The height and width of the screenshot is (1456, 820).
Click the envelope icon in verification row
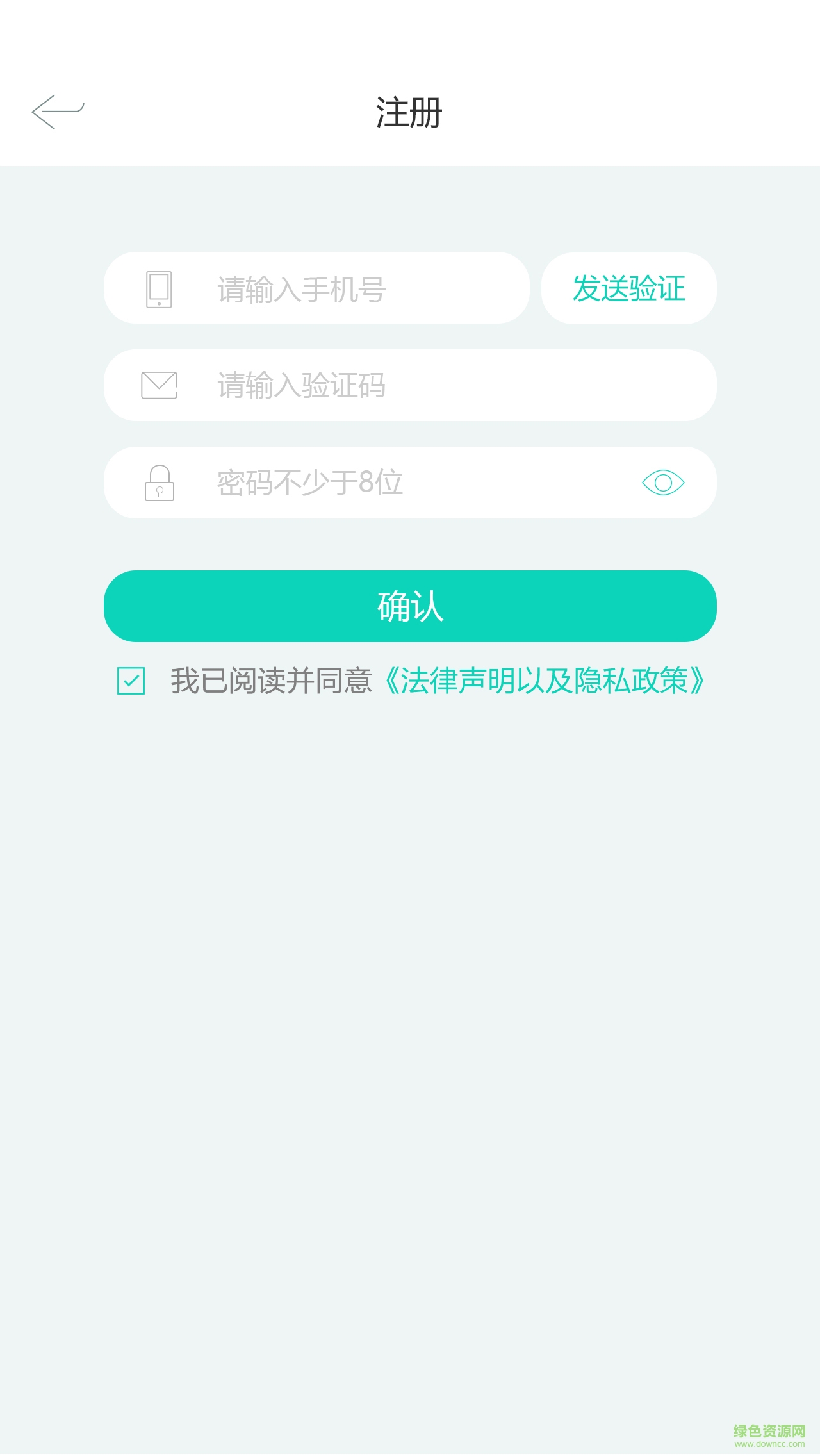point(158,385)
